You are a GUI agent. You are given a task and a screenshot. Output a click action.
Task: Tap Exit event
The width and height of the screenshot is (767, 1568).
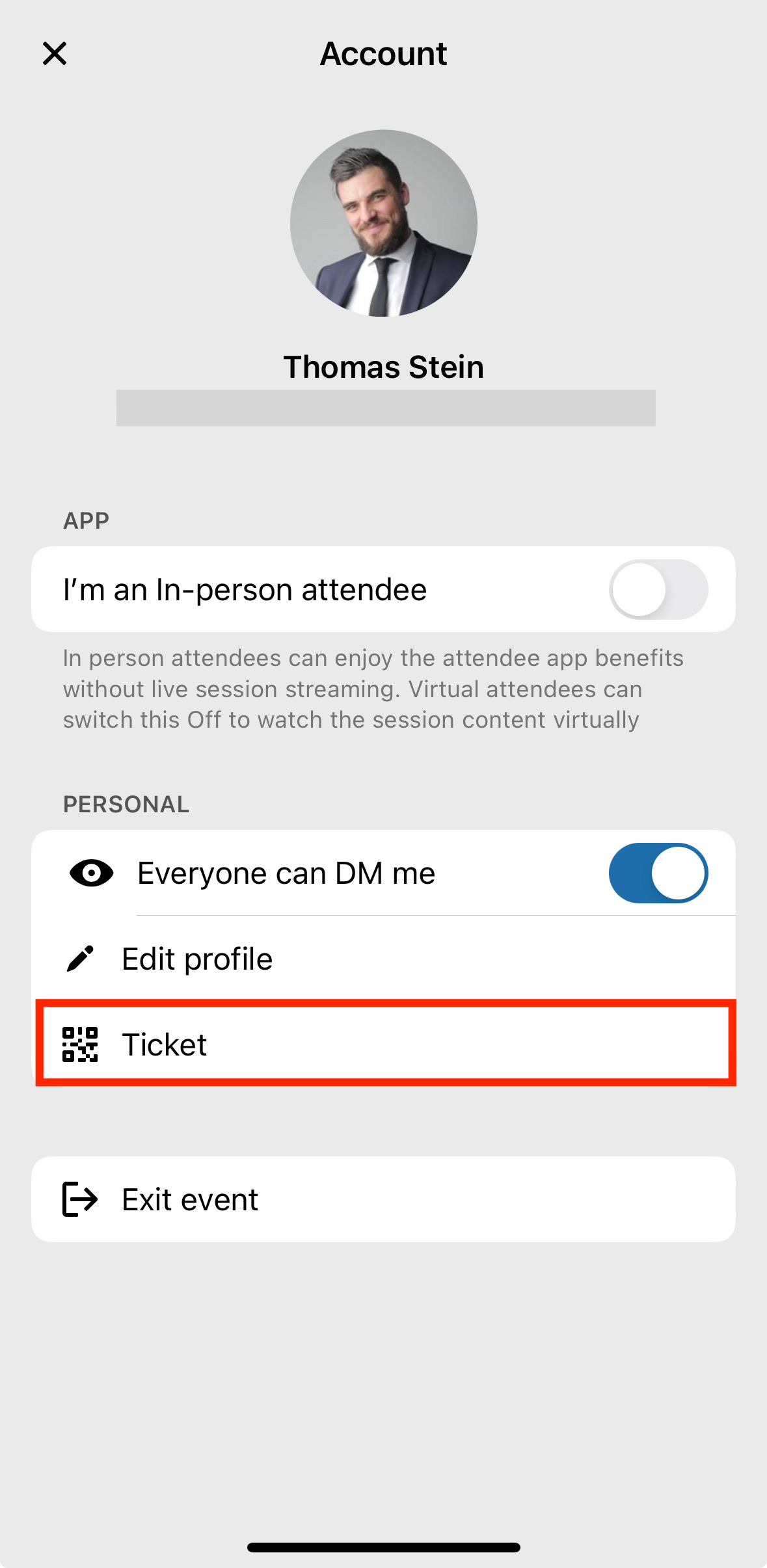point(383,1199)
